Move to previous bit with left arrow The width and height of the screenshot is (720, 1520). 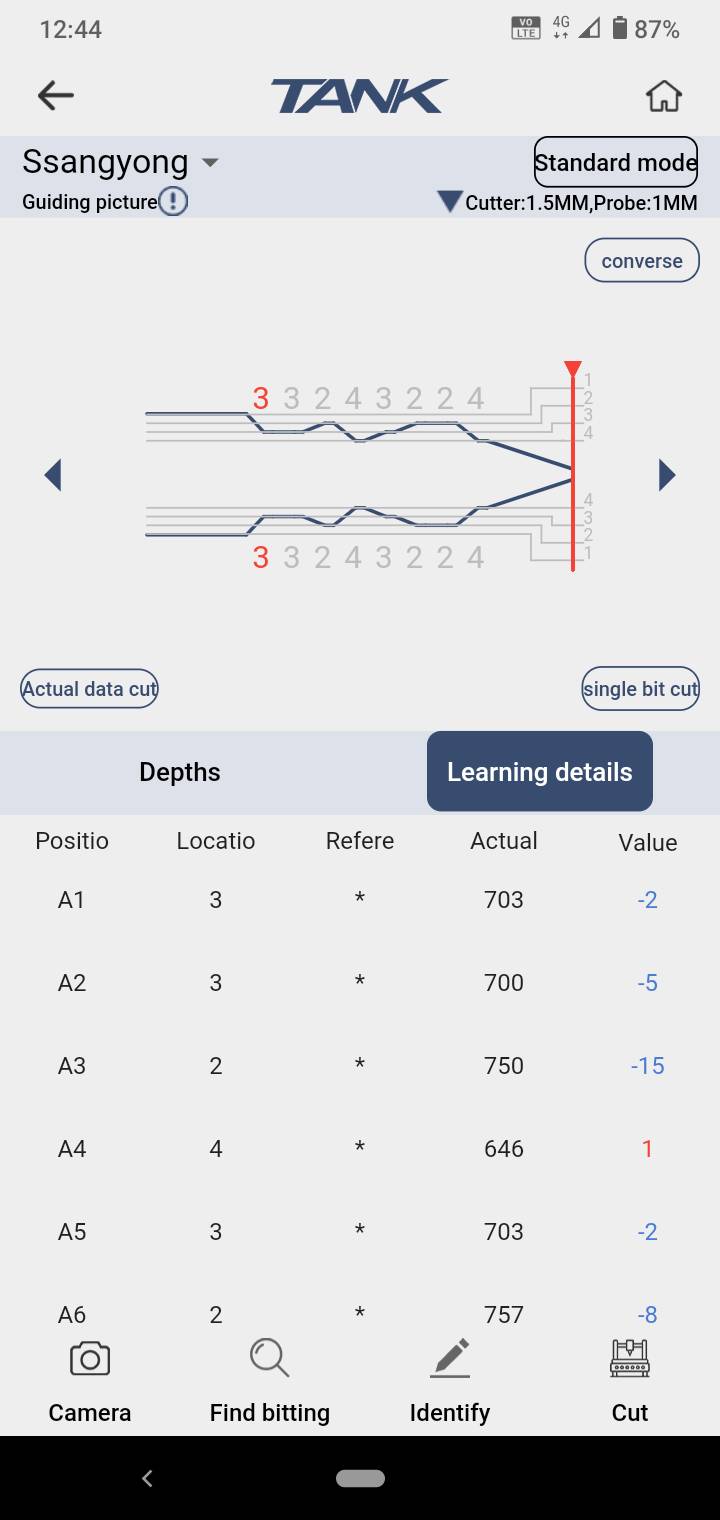(53, 475)
